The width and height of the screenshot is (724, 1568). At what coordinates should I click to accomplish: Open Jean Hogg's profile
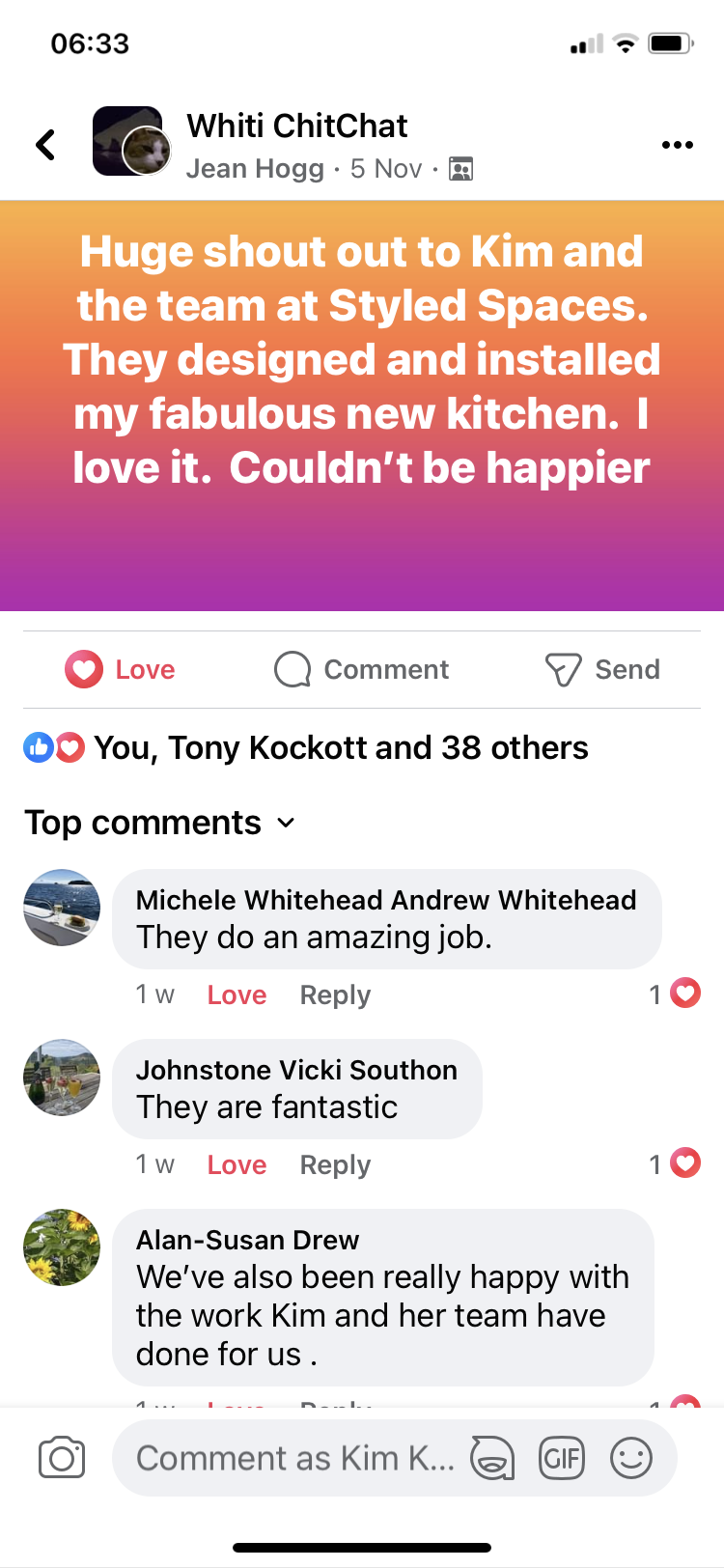[x=255, y=169]
